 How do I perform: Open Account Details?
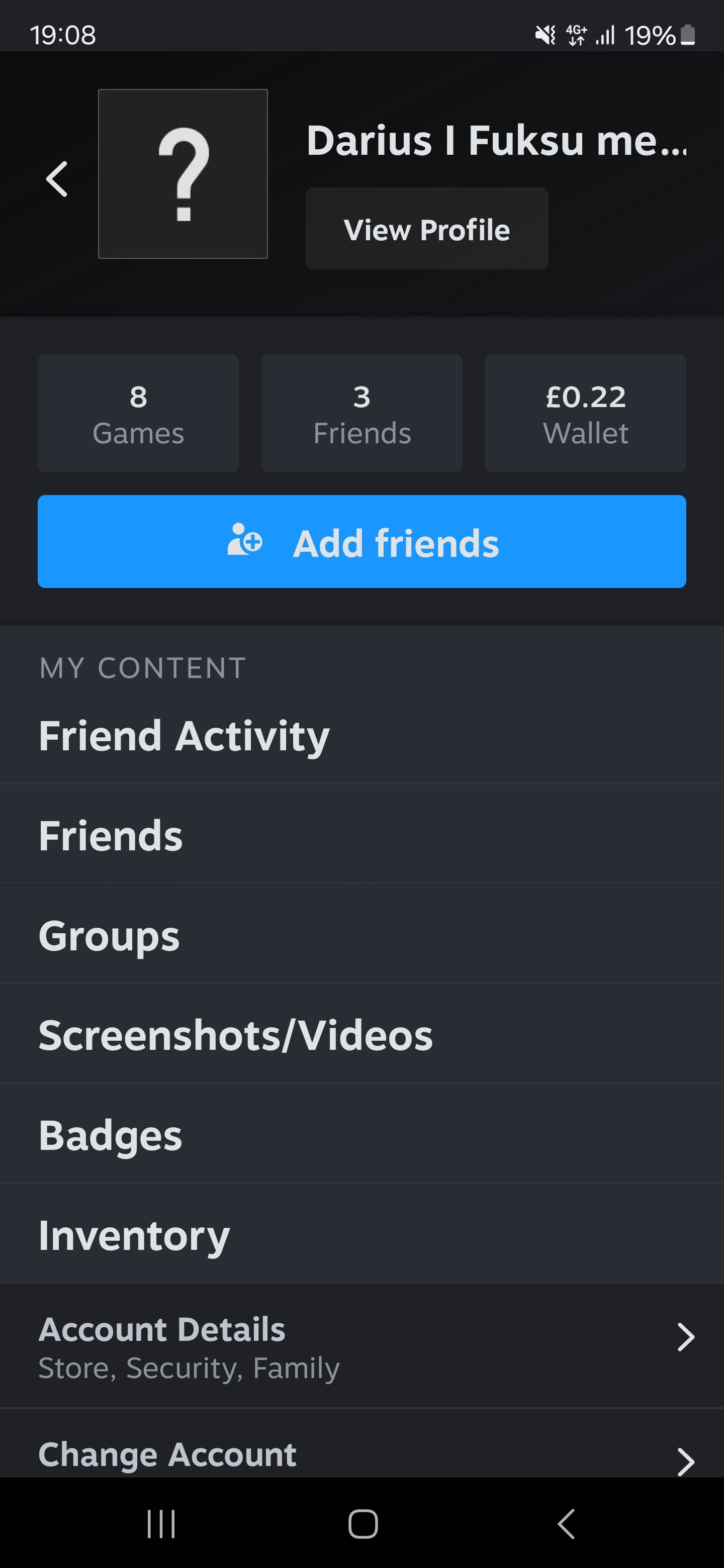tap(361, 1347)
